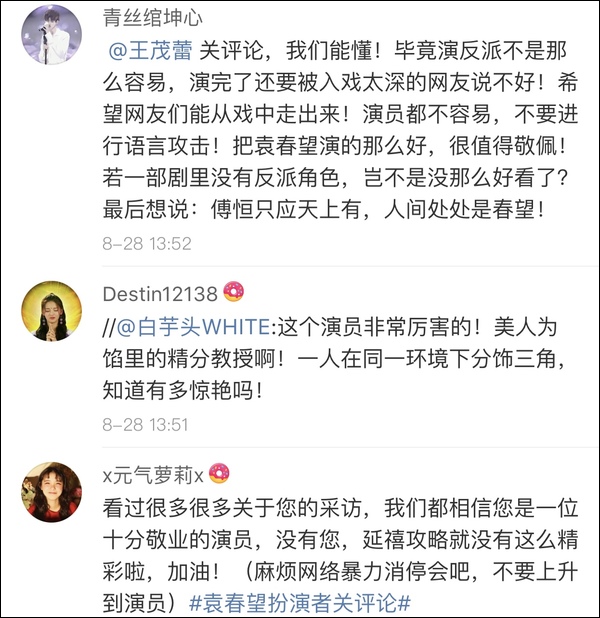Open hashtag #袁春望扮演者关评论#
Viewport: 600px width, 618px height.
300,603
